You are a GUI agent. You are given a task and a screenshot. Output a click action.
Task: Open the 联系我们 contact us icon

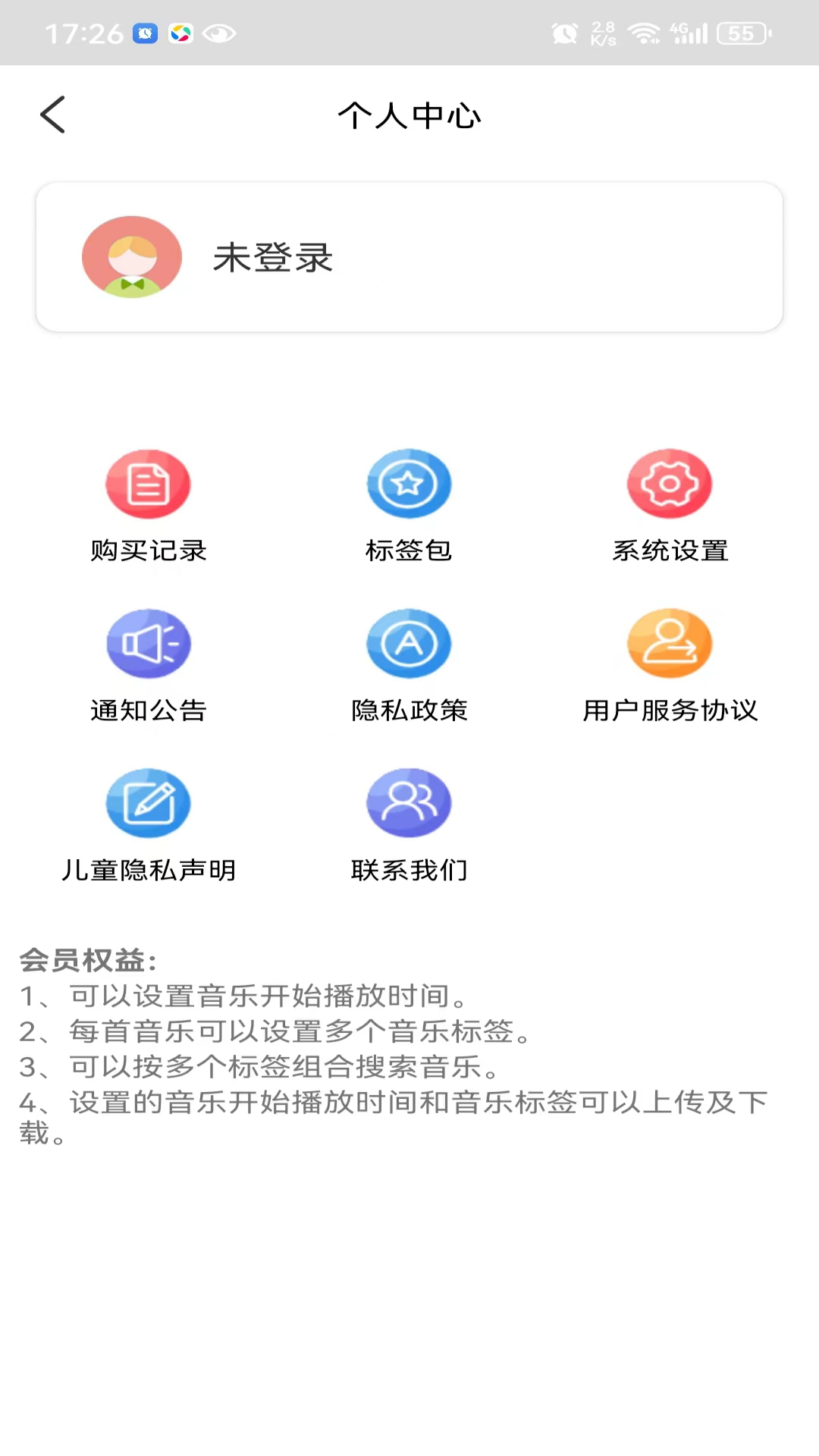point(409,802)
